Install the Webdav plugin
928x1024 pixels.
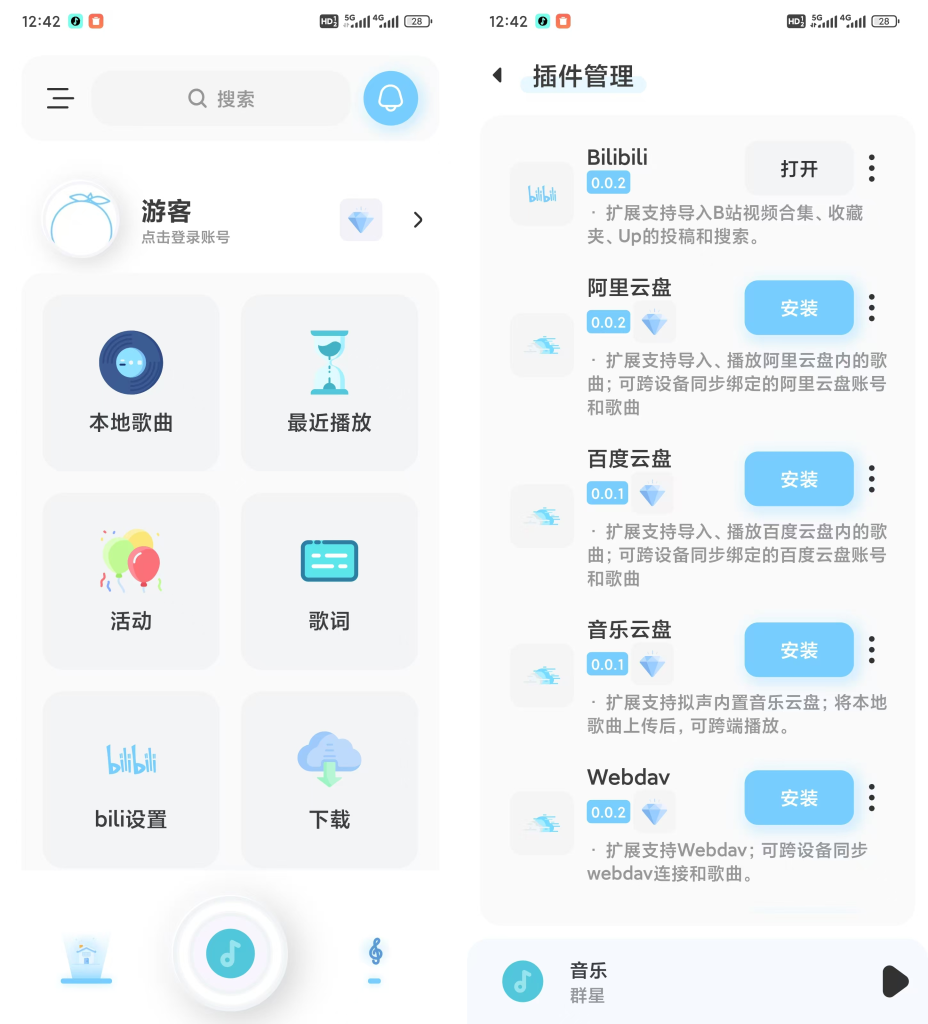click(799, 798)
